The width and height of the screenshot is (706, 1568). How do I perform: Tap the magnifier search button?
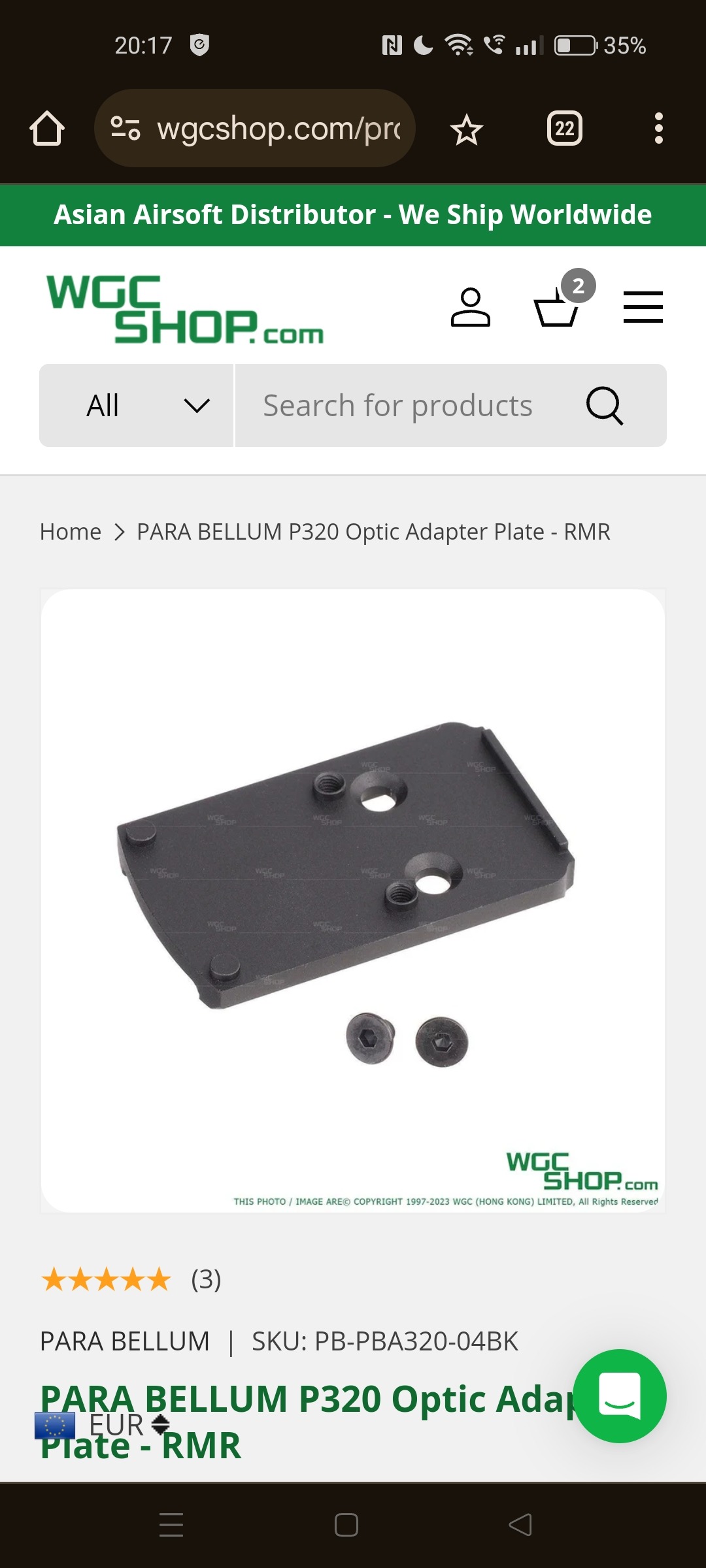pyautogui.click(x=605, y=406)
